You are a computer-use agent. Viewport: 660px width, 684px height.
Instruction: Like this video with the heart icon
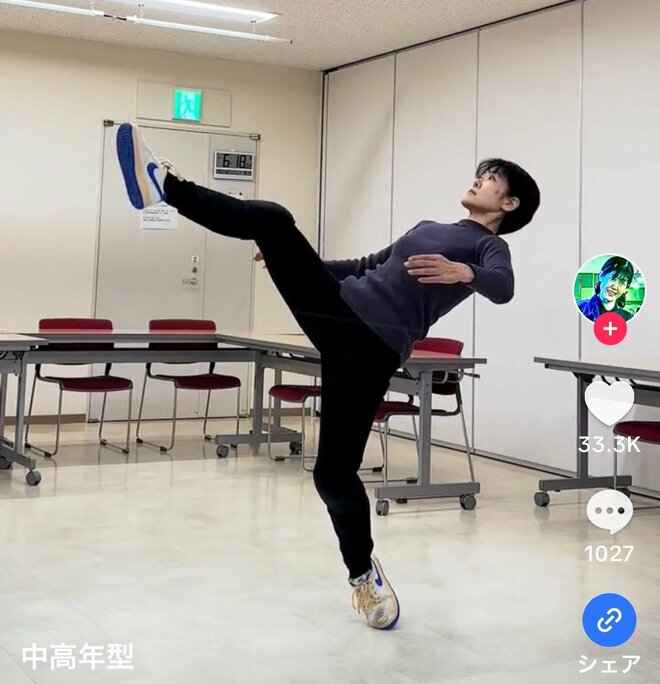click(609, 402)
